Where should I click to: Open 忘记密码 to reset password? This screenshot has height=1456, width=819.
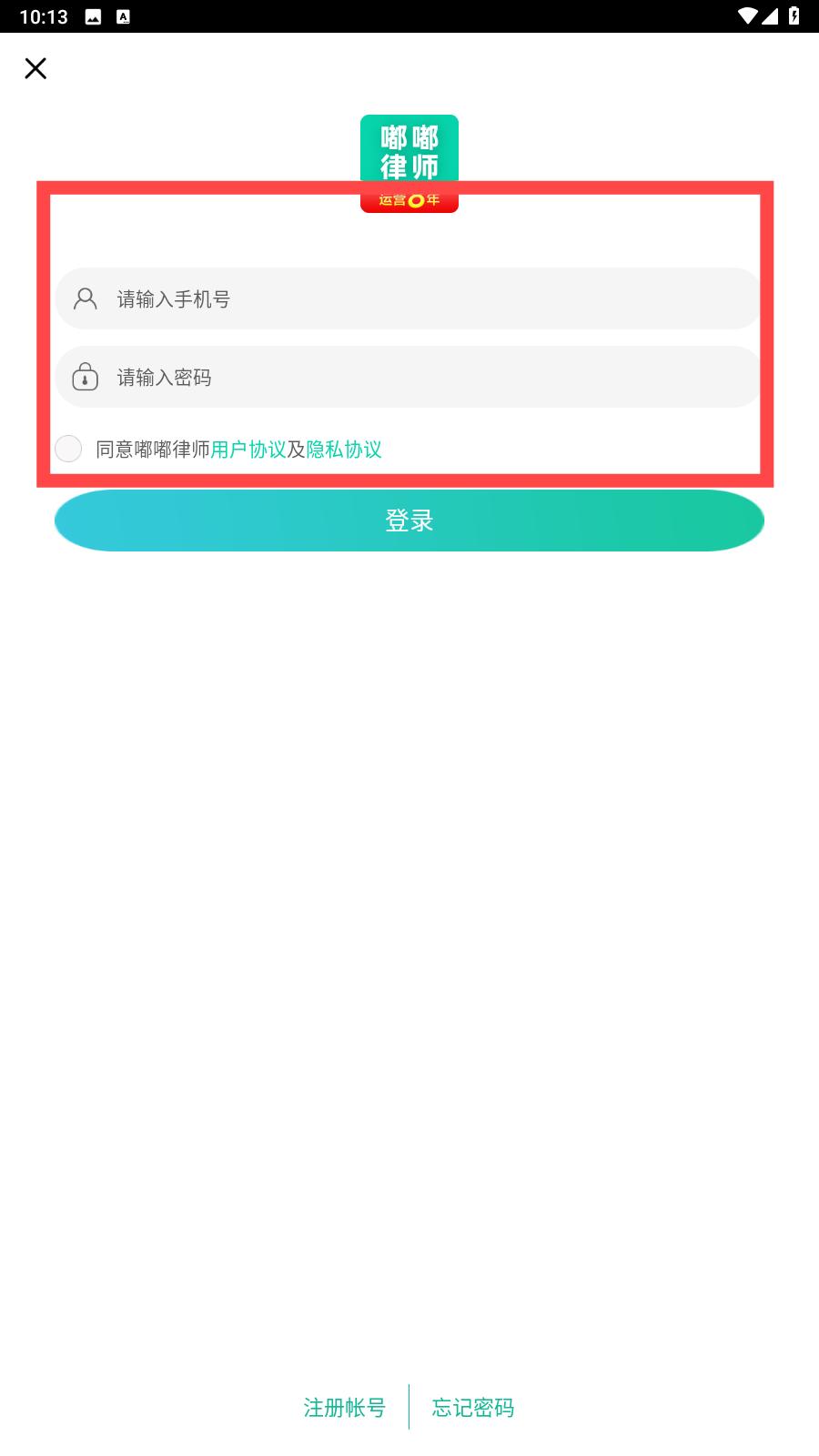pyautogui.click(x=473, y=1408)
